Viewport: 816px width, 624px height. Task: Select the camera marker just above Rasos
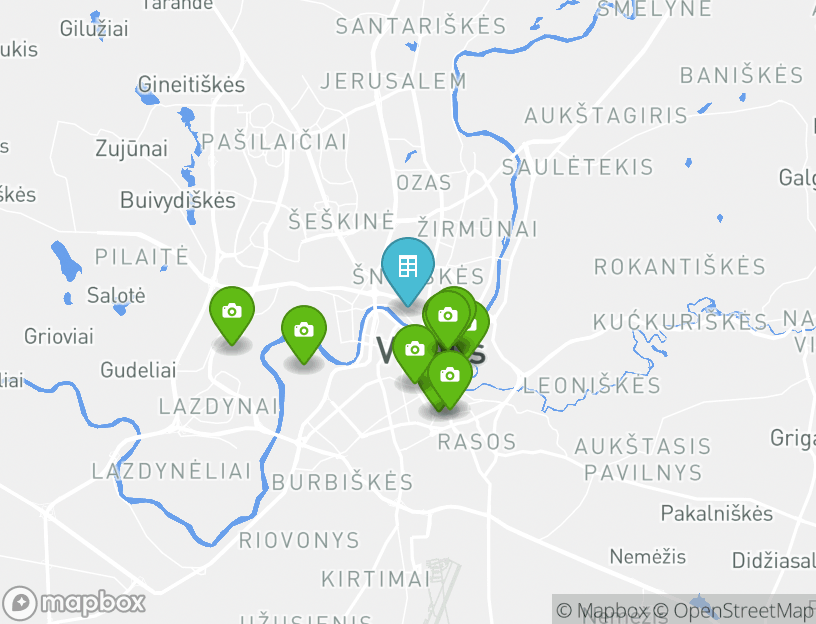coord(451,375)
